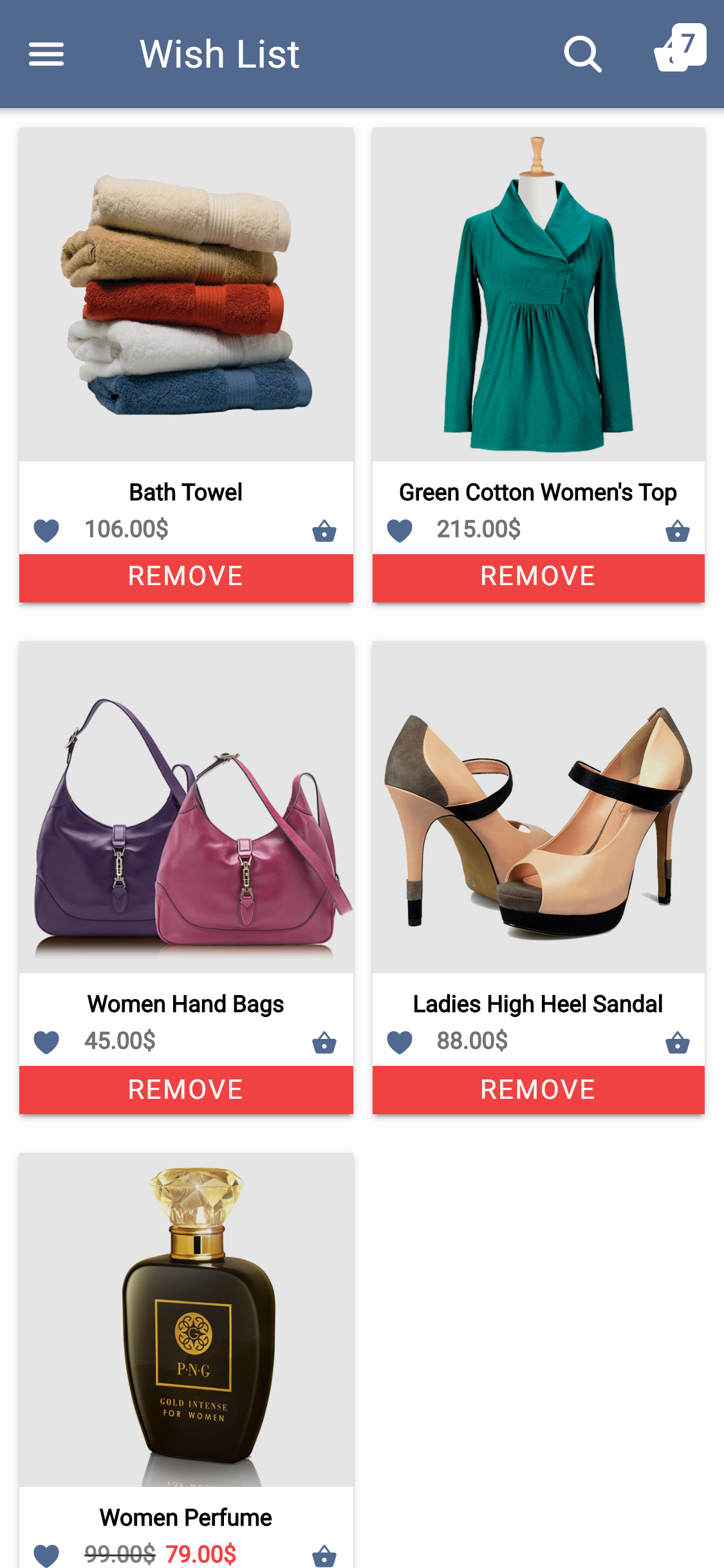Remove Green Cotton Women's Top

click(x=538, y=577)
